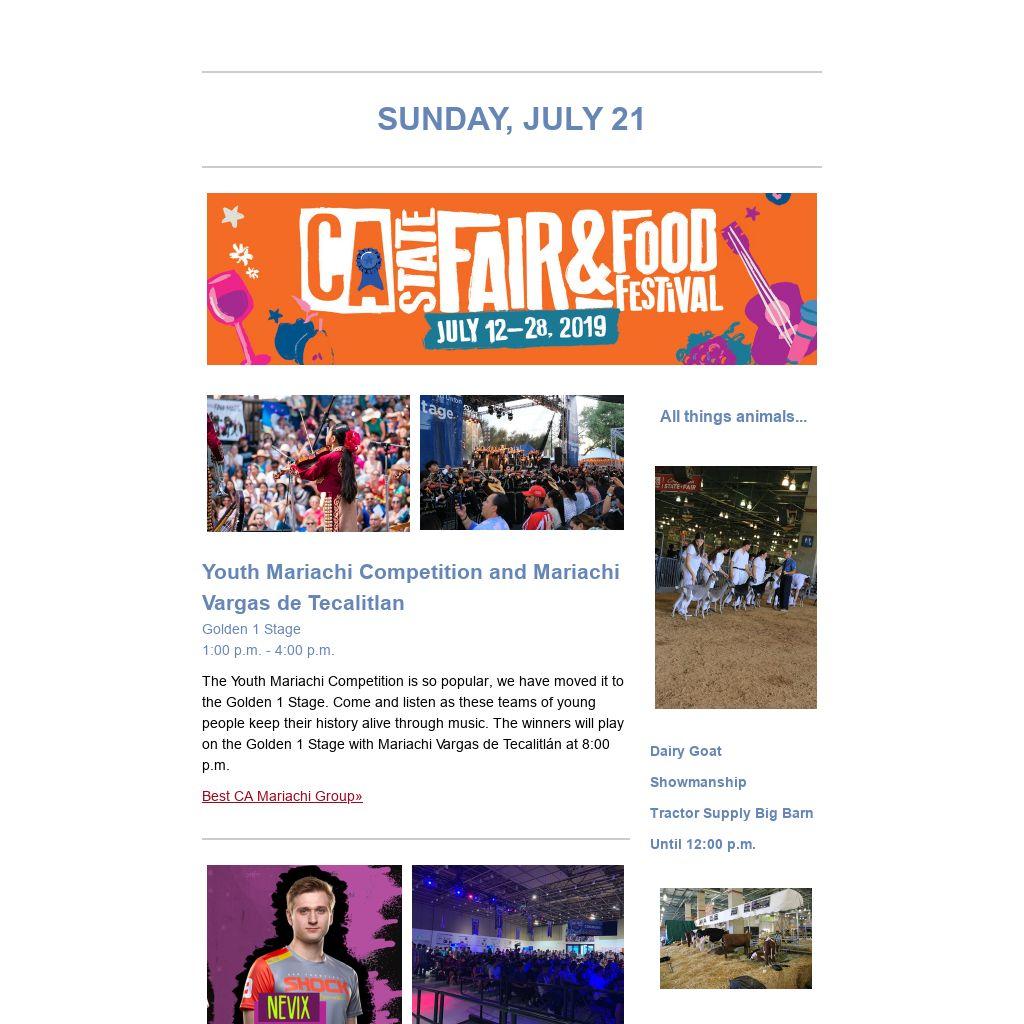Open the CA State Fair & Food Festival banner

pyautogui.click(x=511, y=279)
